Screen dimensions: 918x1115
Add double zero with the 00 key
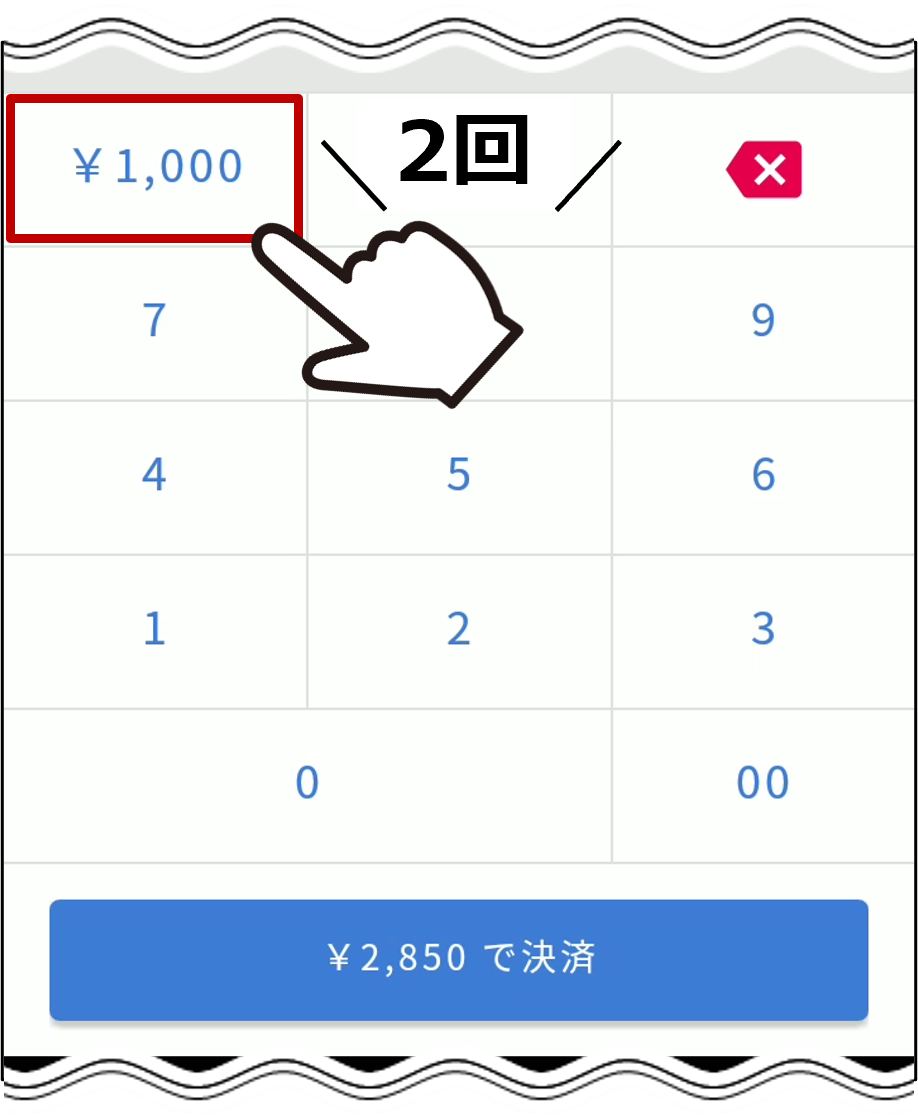click(x=763, y=783)
